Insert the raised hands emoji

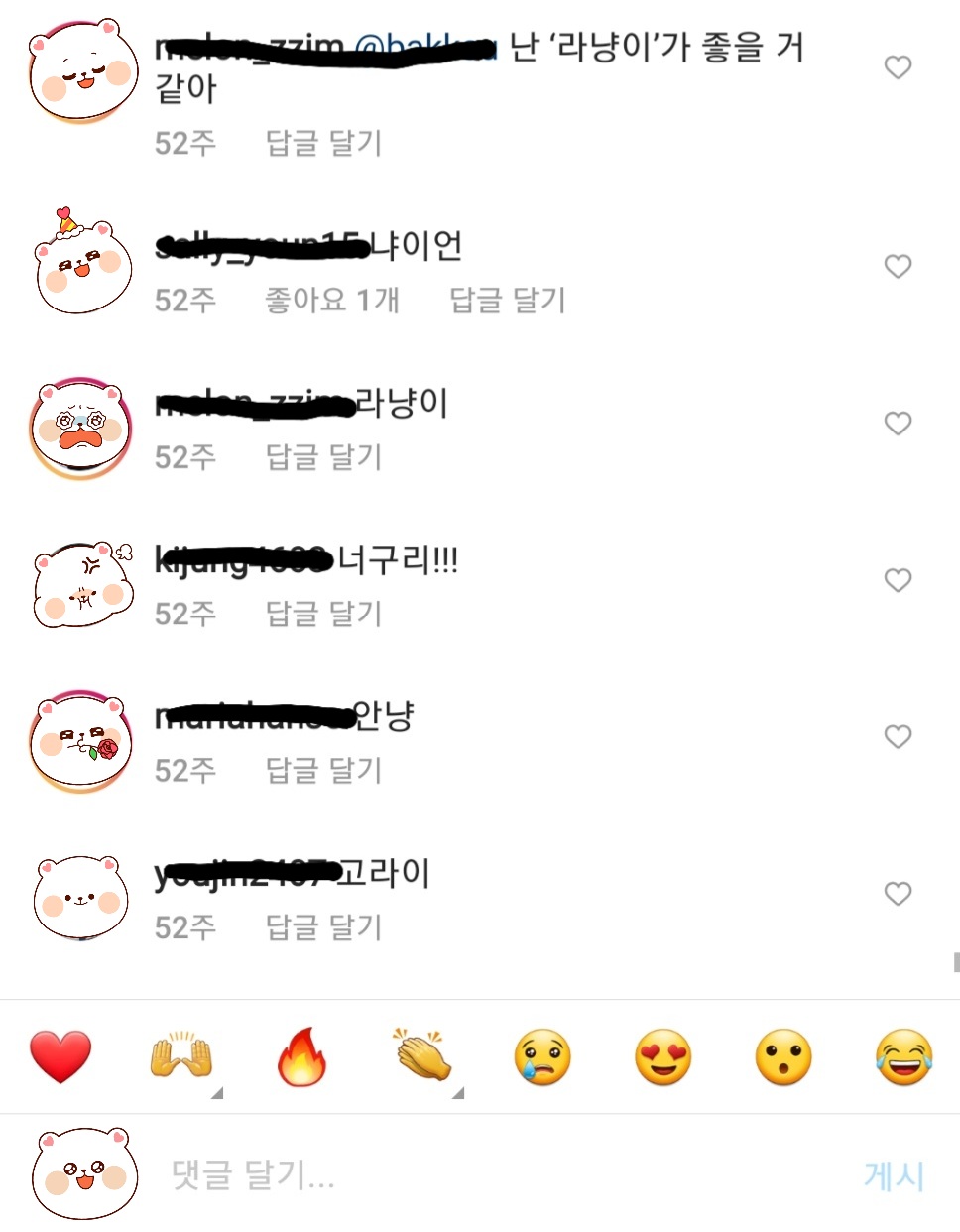tap(181, 1056)
